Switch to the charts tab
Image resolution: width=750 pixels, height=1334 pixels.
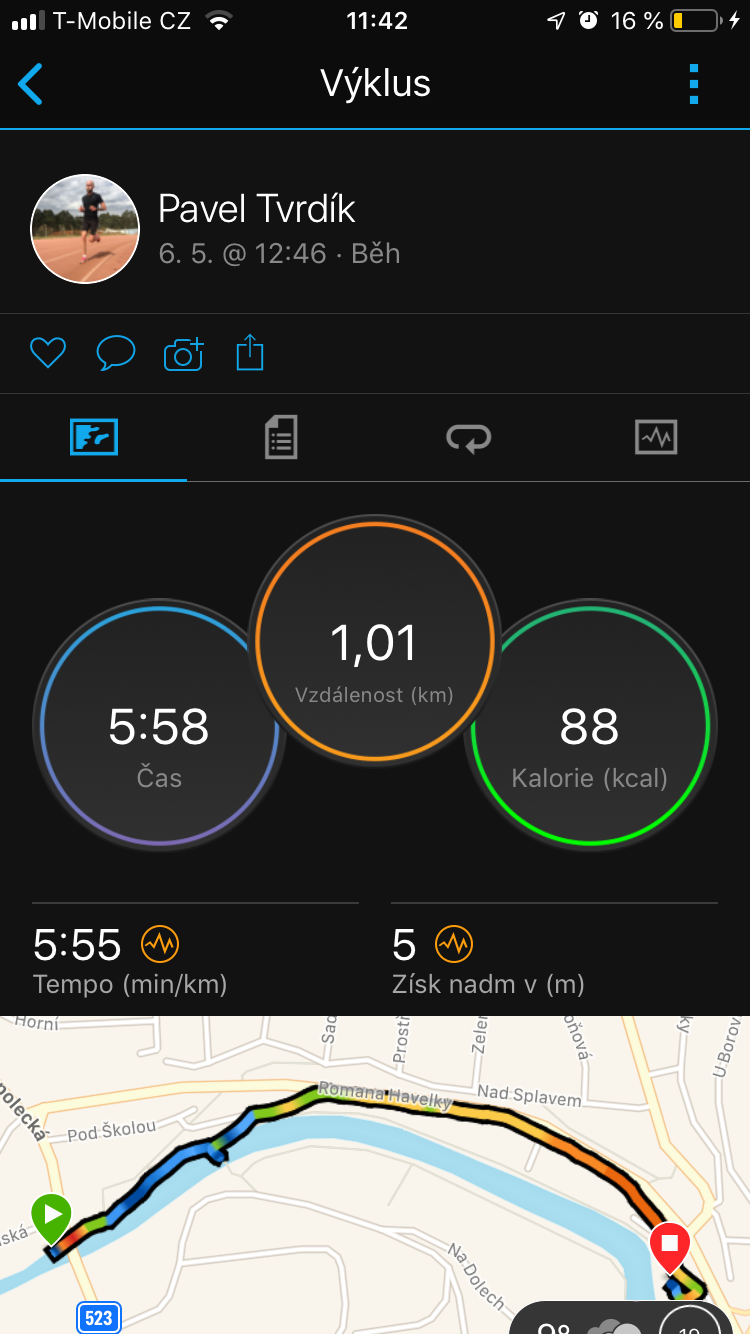[656, 438]
